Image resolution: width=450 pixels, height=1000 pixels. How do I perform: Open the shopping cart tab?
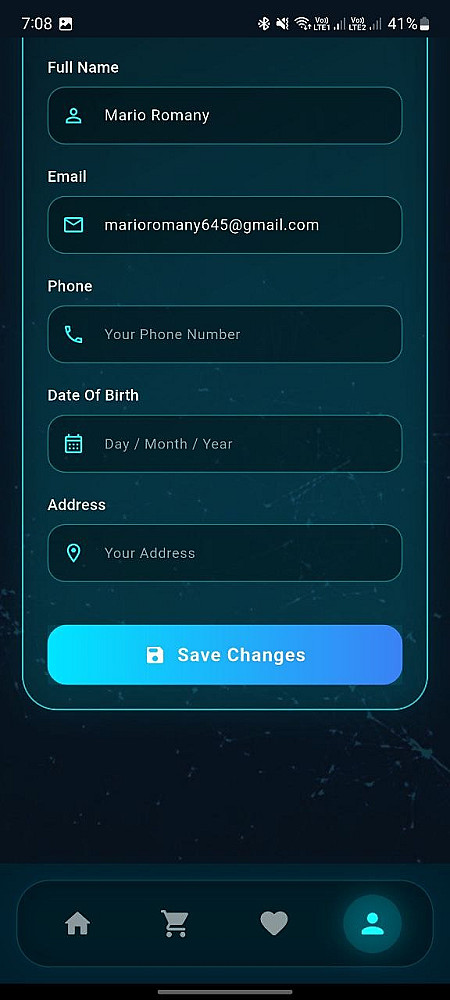pyautogui.click(x=175, y=923)
